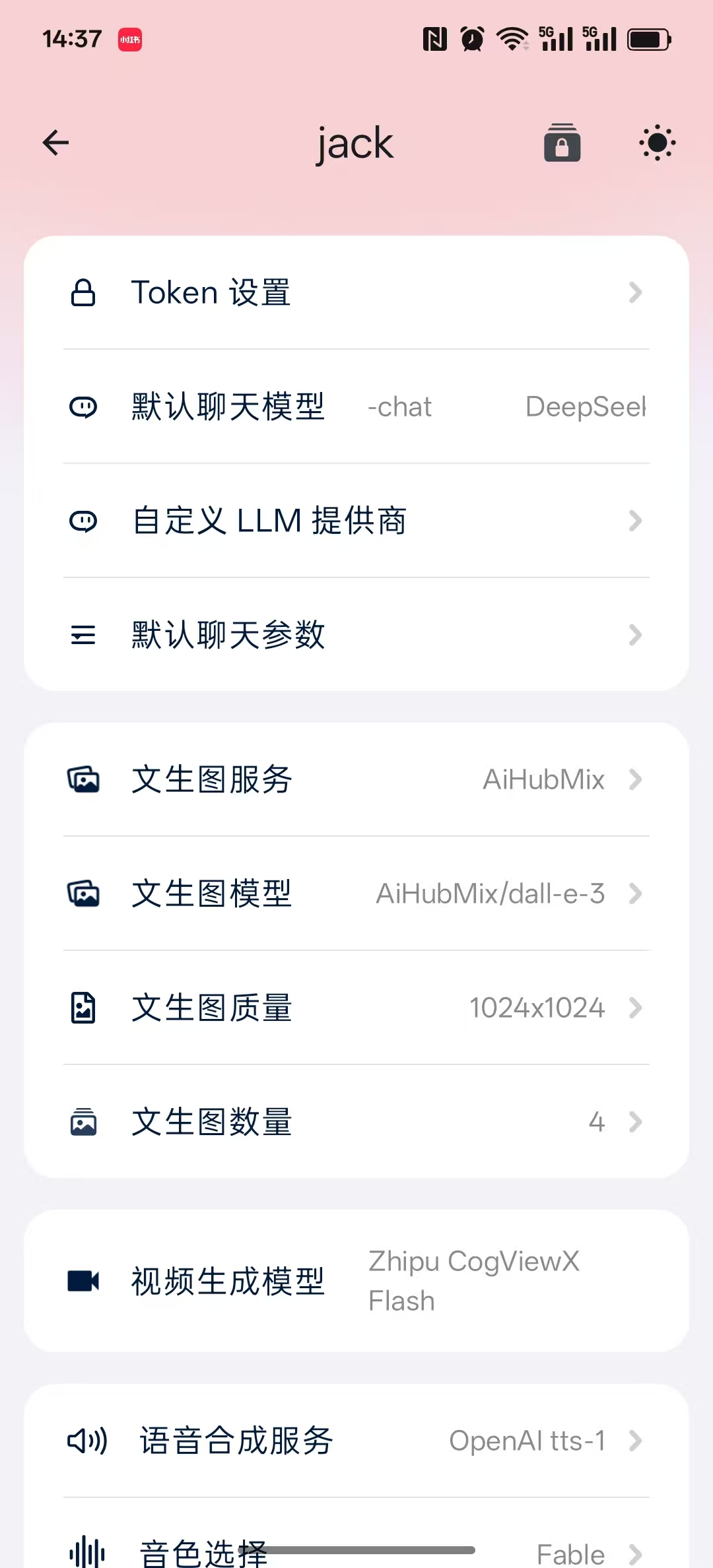Open the theme brightness icon in top bar

tap(657, 143)
